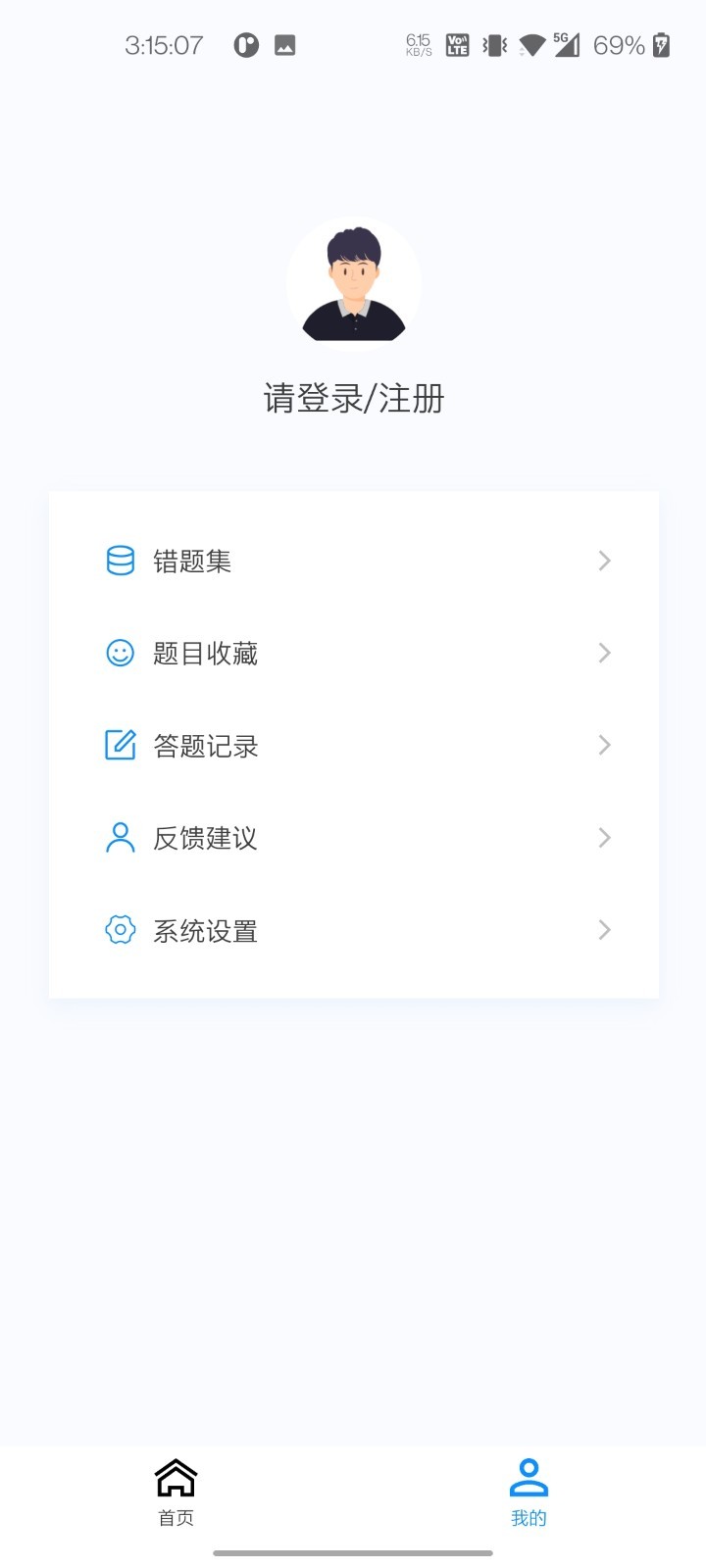
Task: Select the 我的 tab
Action: 529,1490
